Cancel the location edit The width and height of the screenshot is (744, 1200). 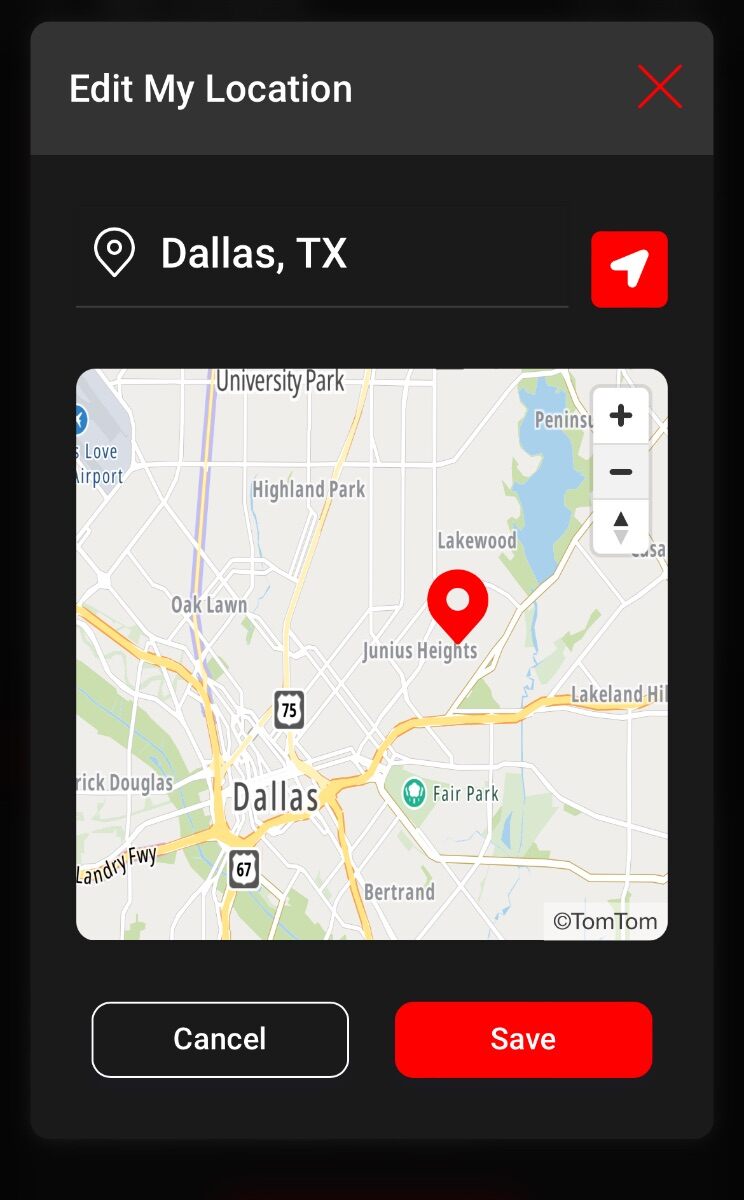click(220, 1039)
